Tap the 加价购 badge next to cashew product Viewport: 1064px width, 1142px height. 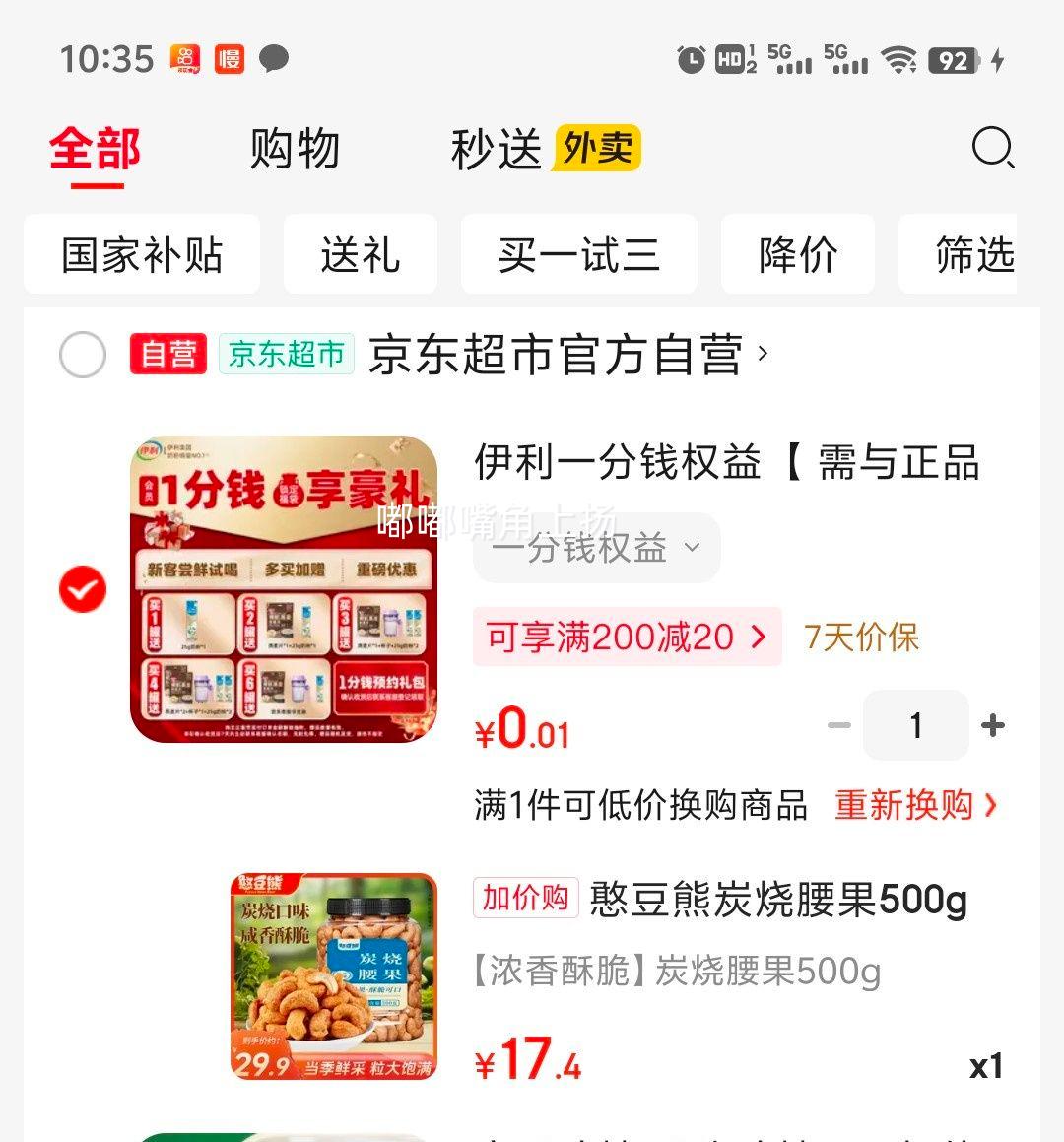click(x=525, y=899)
